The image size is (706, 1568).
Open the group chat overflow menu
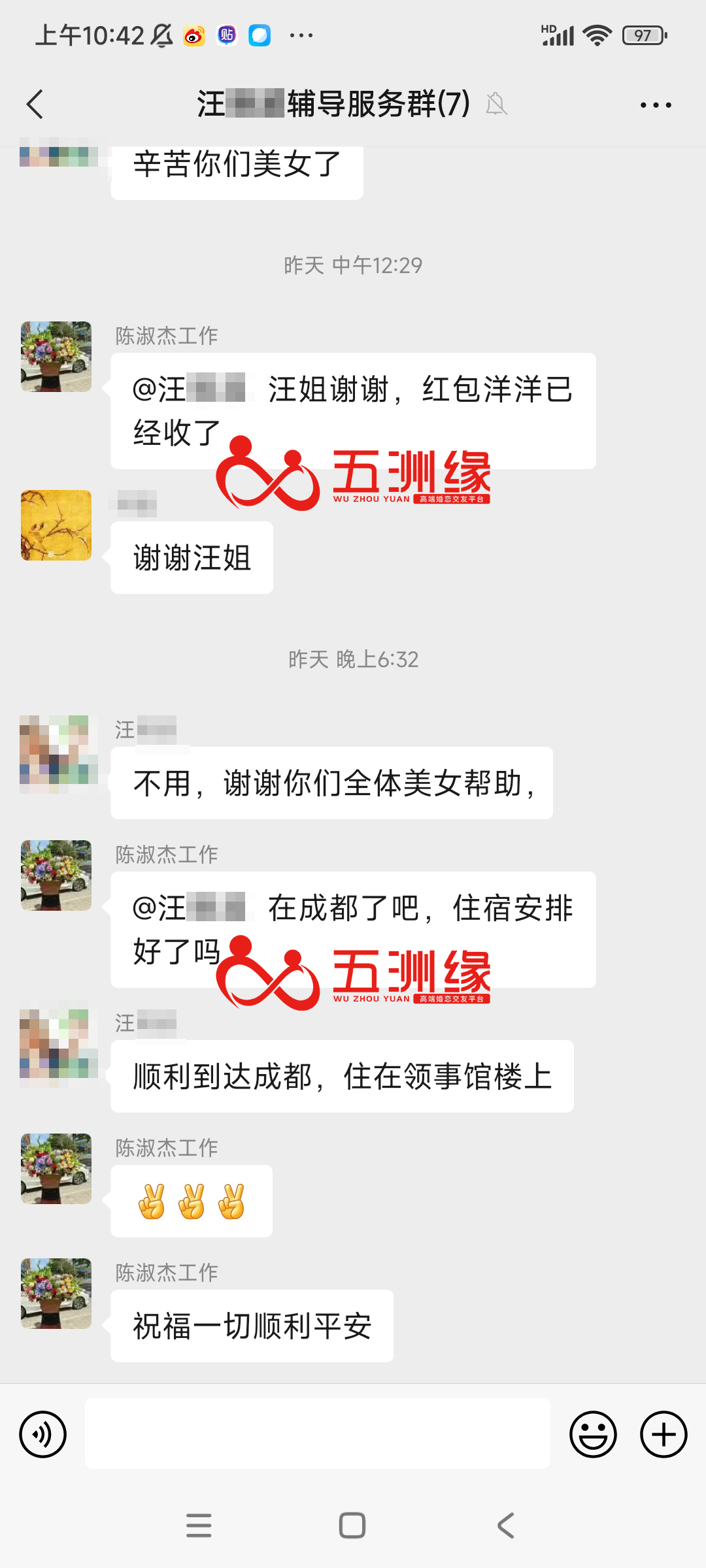pos(655,105)
